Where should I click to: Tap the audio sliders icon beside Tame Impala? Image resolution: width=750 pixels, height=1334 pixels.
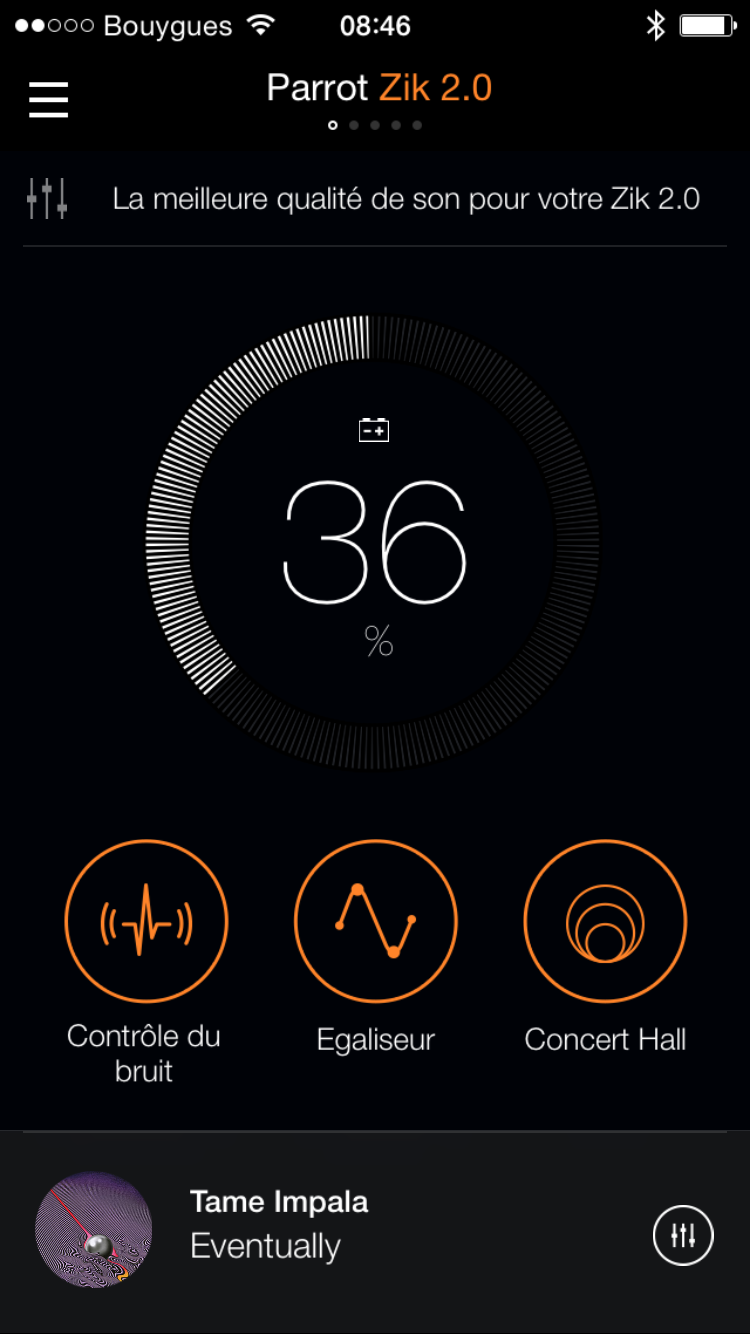pyautogui.click(x=683, y=1236)
